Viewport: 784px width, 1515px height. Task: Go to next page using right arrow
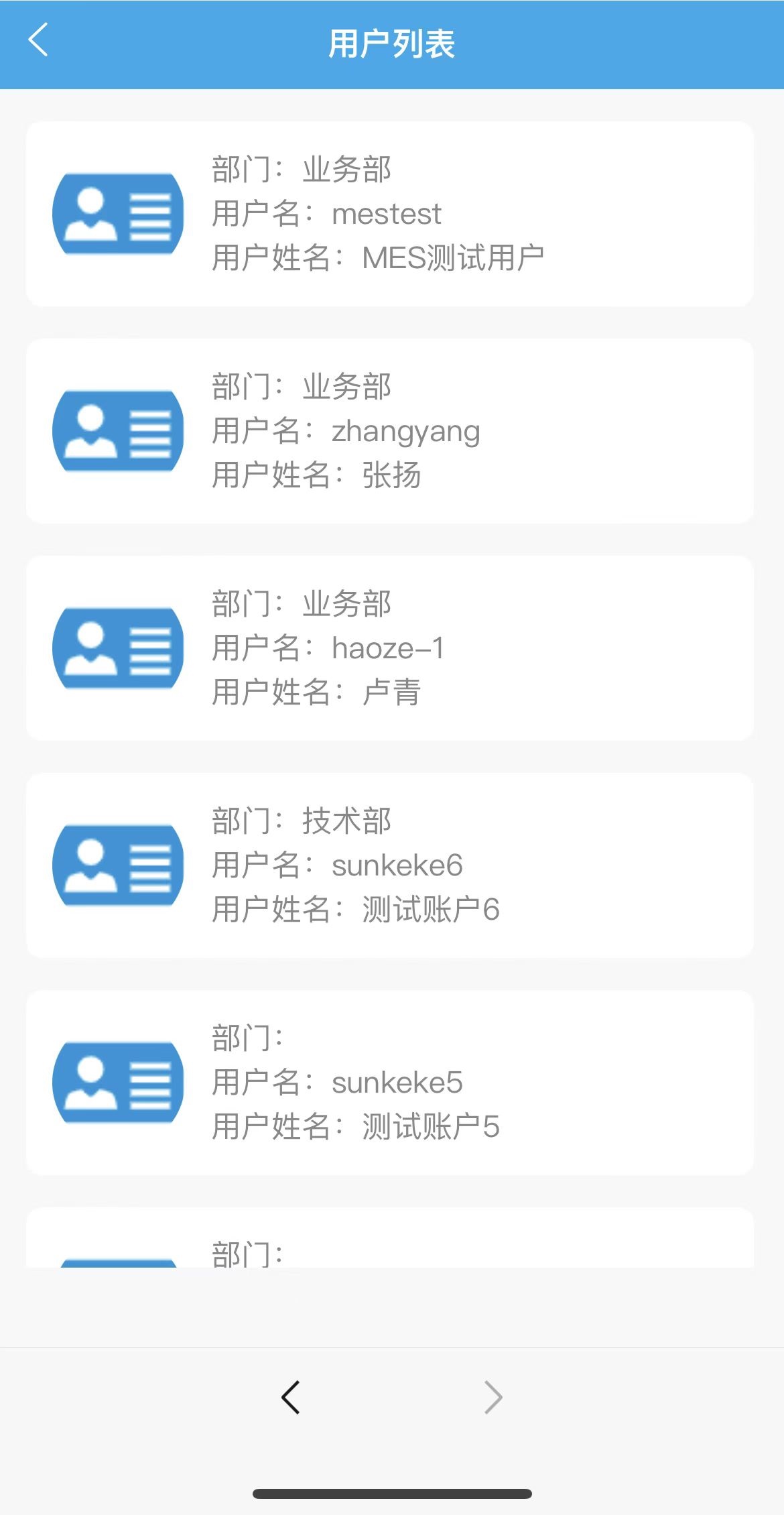click(x=493, y=1396)
